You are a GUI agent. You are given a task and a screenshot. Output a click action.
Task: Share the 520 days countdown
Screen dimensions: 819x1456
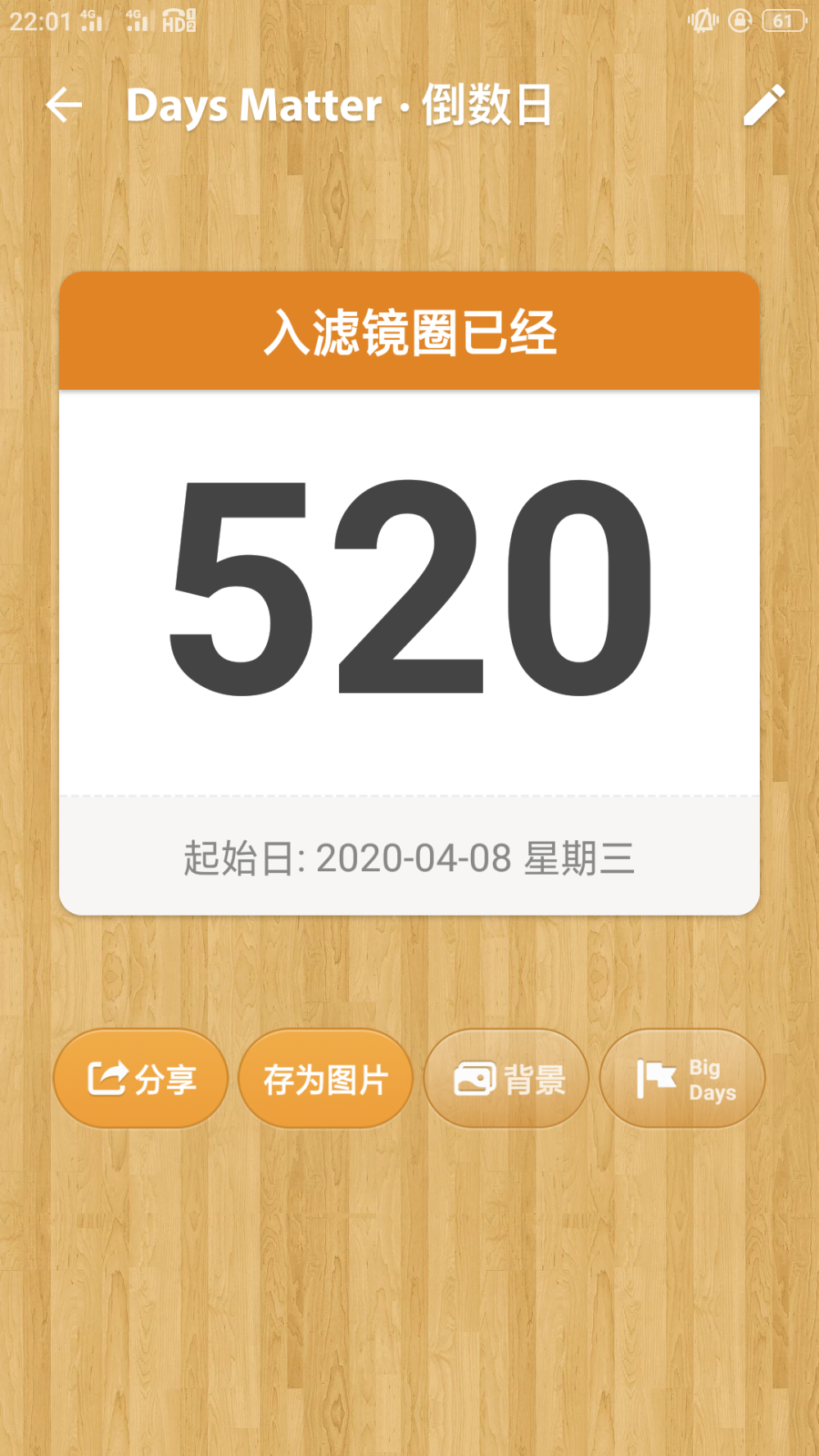point(139,1078)
